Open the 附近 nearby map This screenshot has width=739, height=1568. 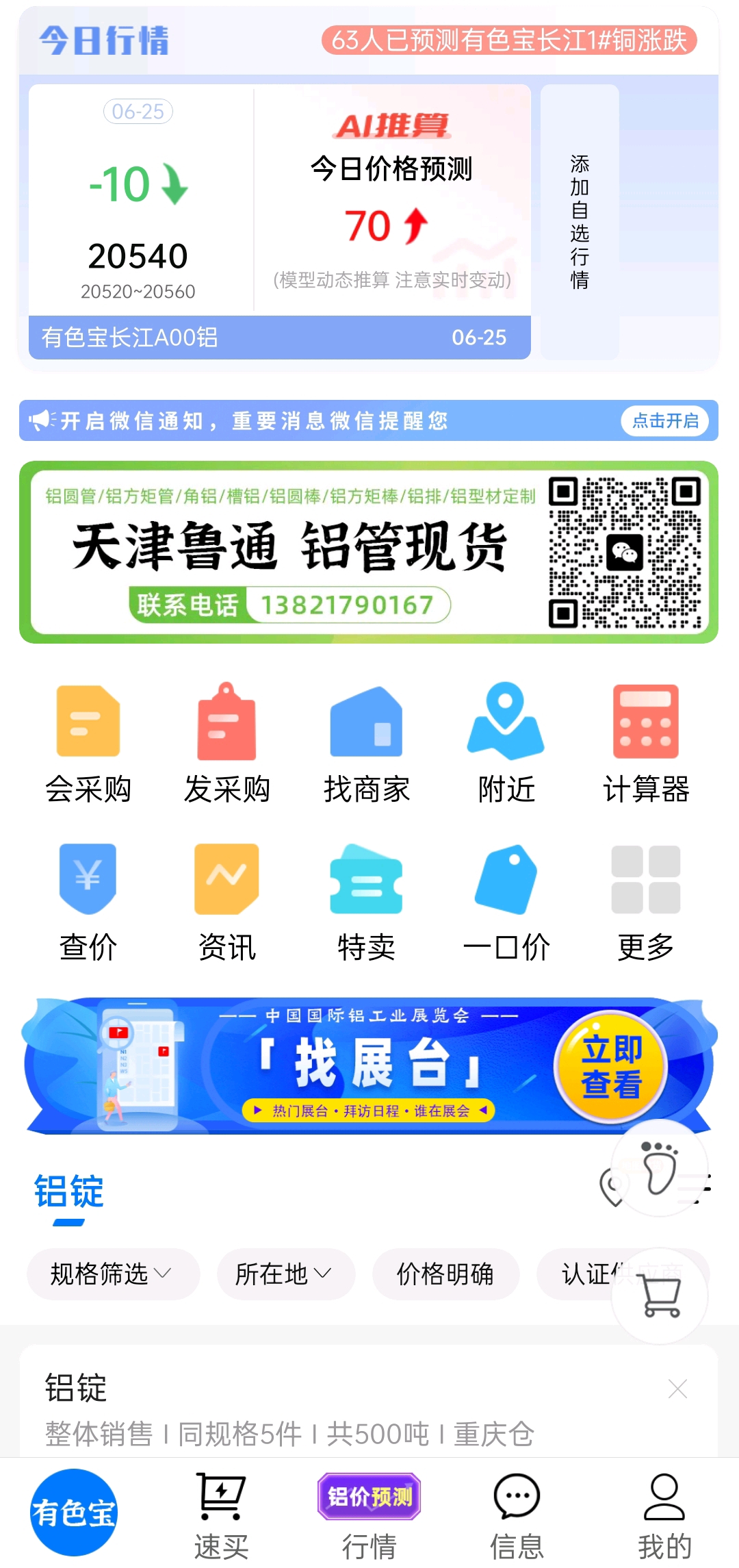pos(506,744)
